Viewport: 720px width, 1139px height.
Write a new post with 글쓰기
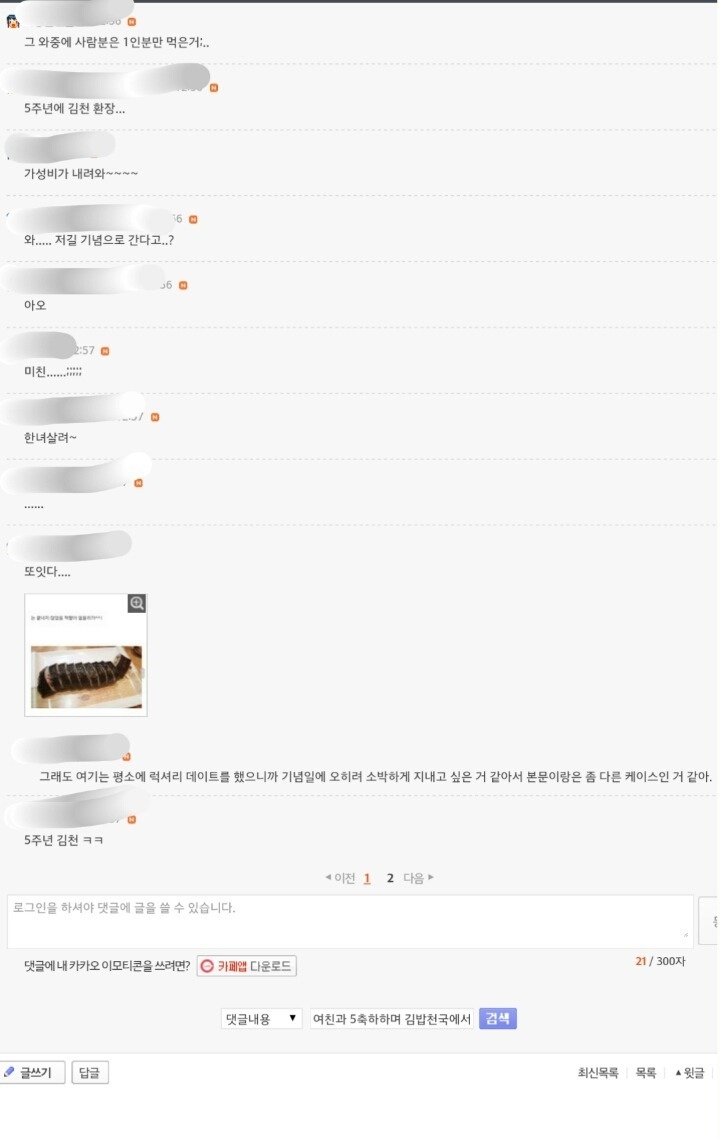tap(33, 1073)
